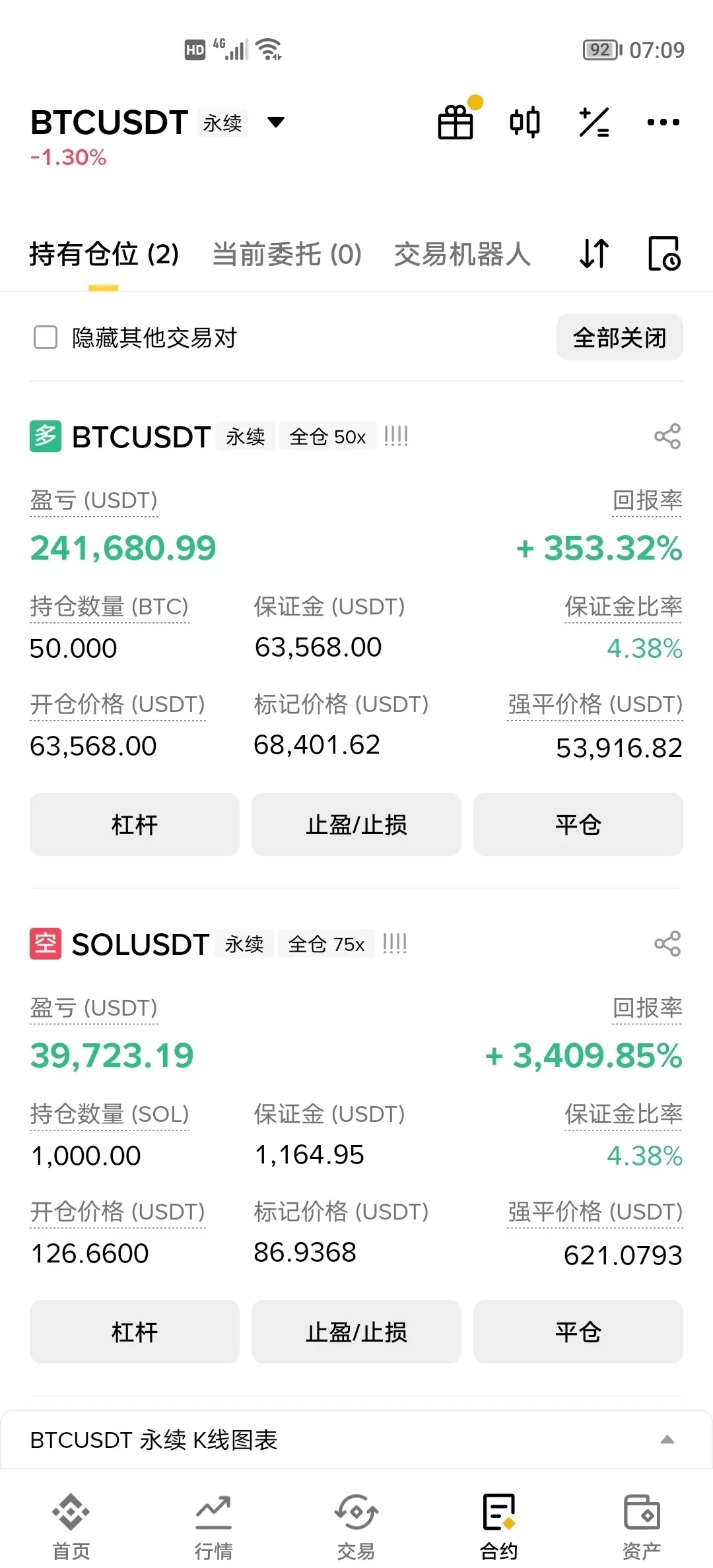Check the 隐藏其他交易对 checkbox
This screenshot has width=713, height=1568.
click(46, 337)
